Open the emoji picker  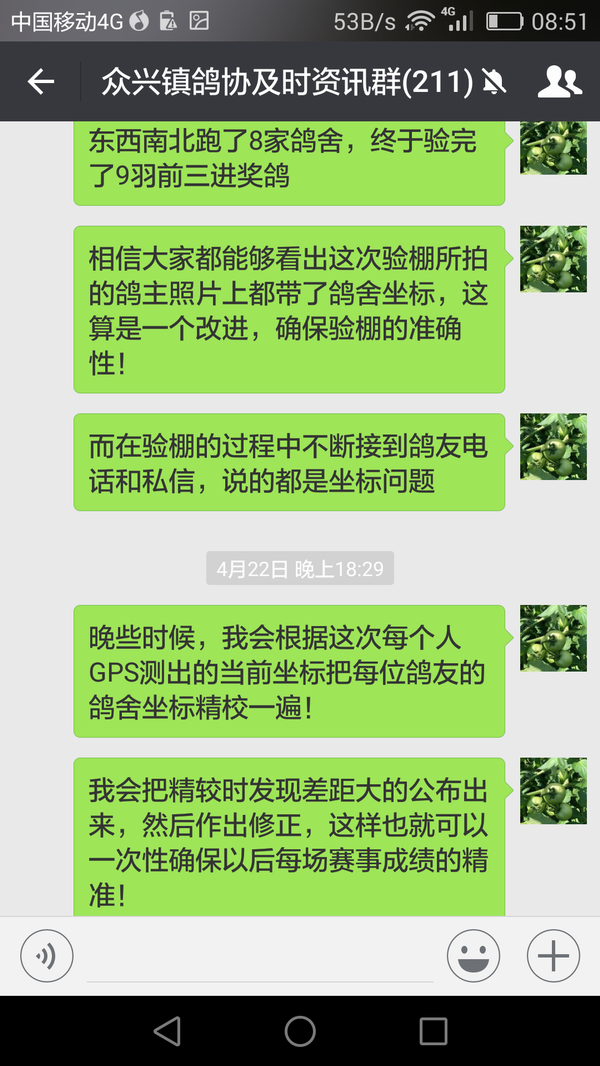click(473, 956)
